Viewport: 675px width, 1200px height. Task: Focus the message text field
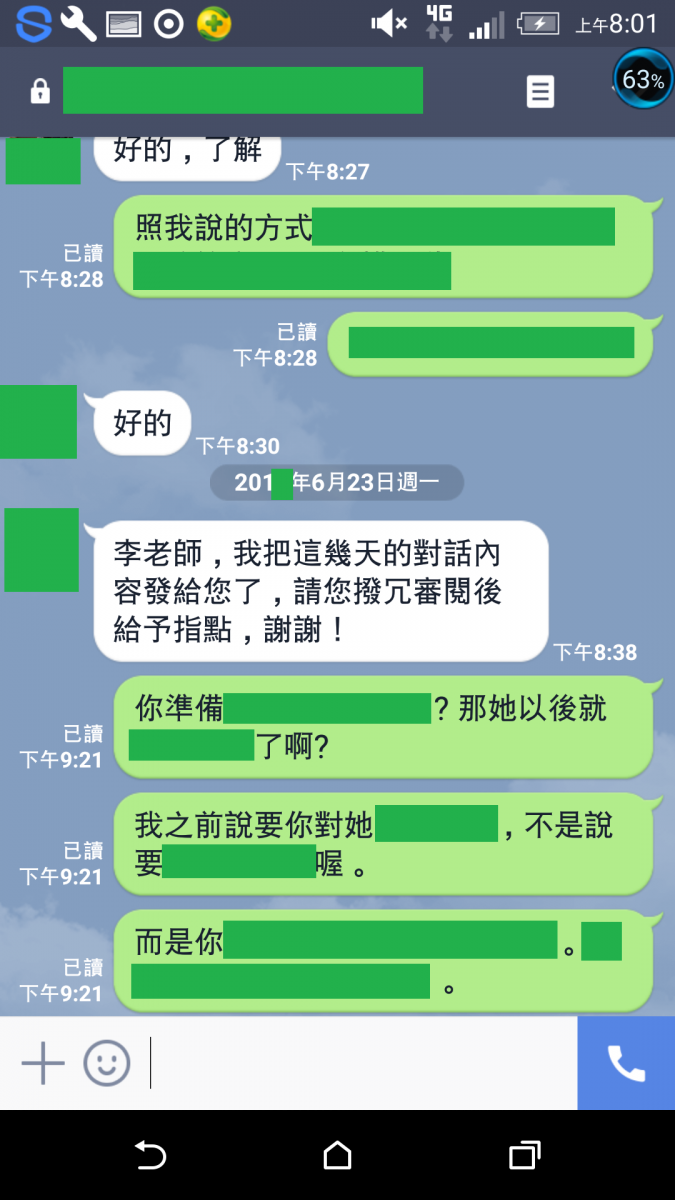tap(360, 1063)
